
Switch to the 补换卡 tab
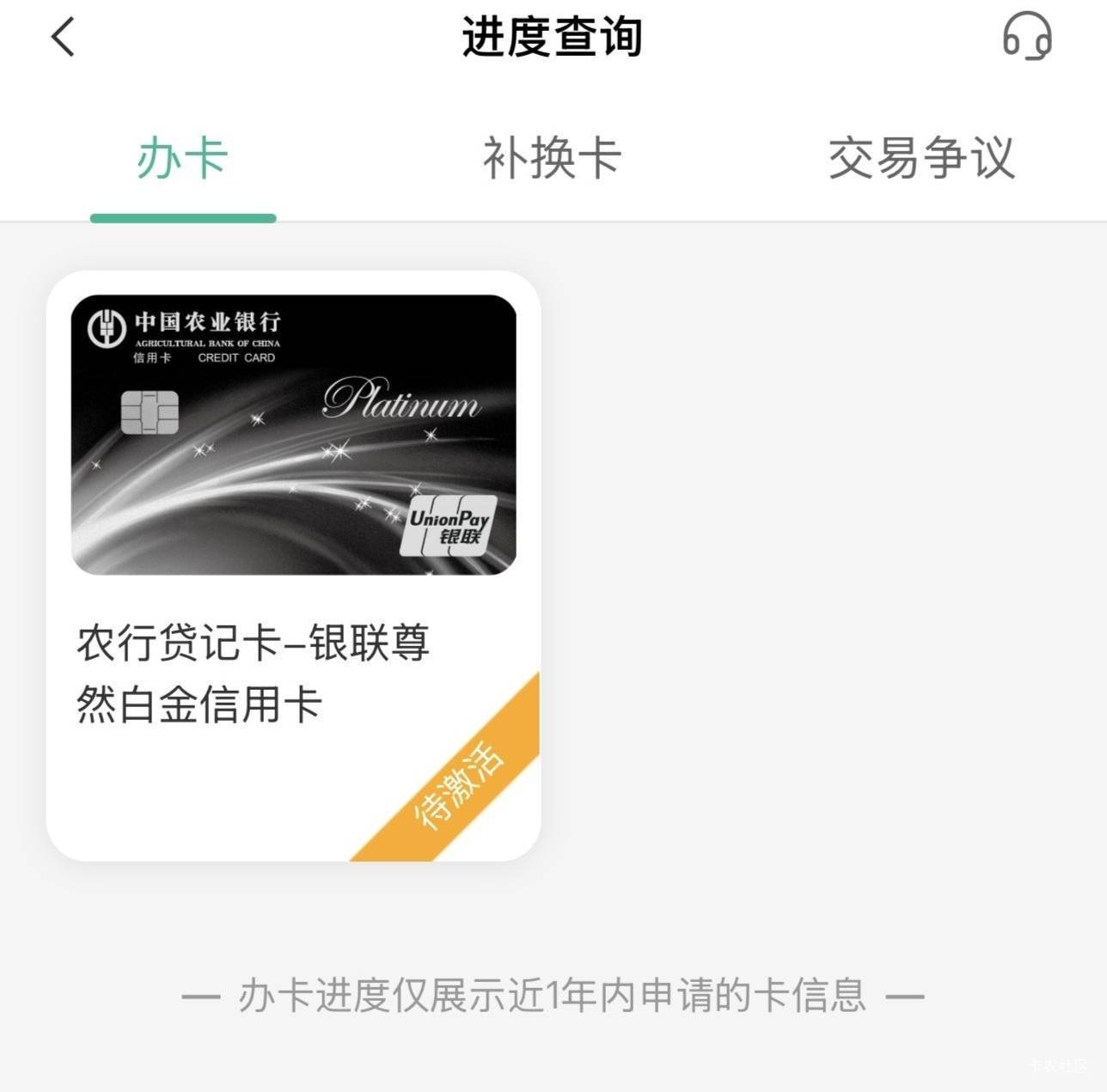[x=552, y=158]
